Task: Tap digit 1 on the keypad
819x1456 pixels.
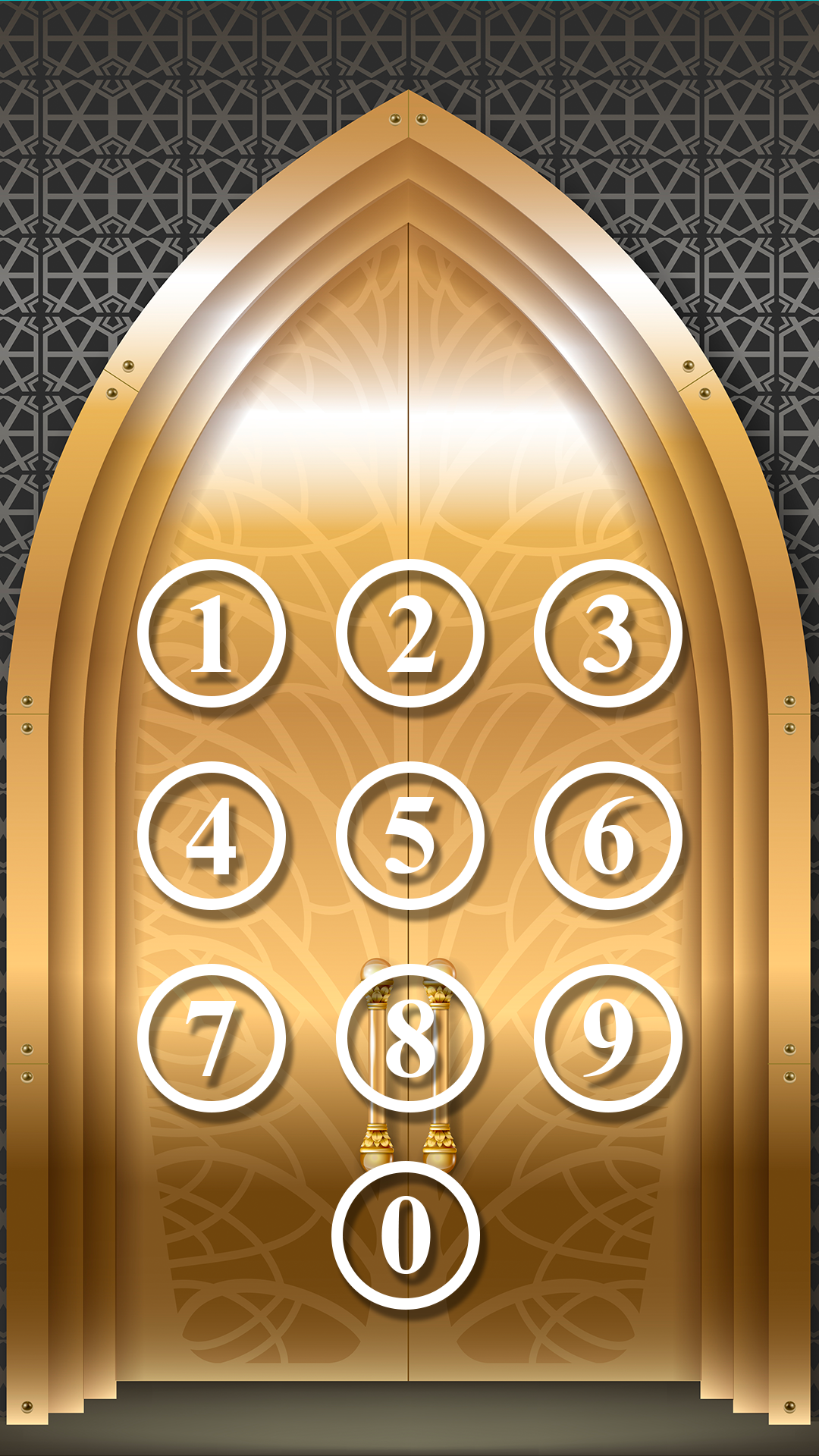Action: point(212,633)
